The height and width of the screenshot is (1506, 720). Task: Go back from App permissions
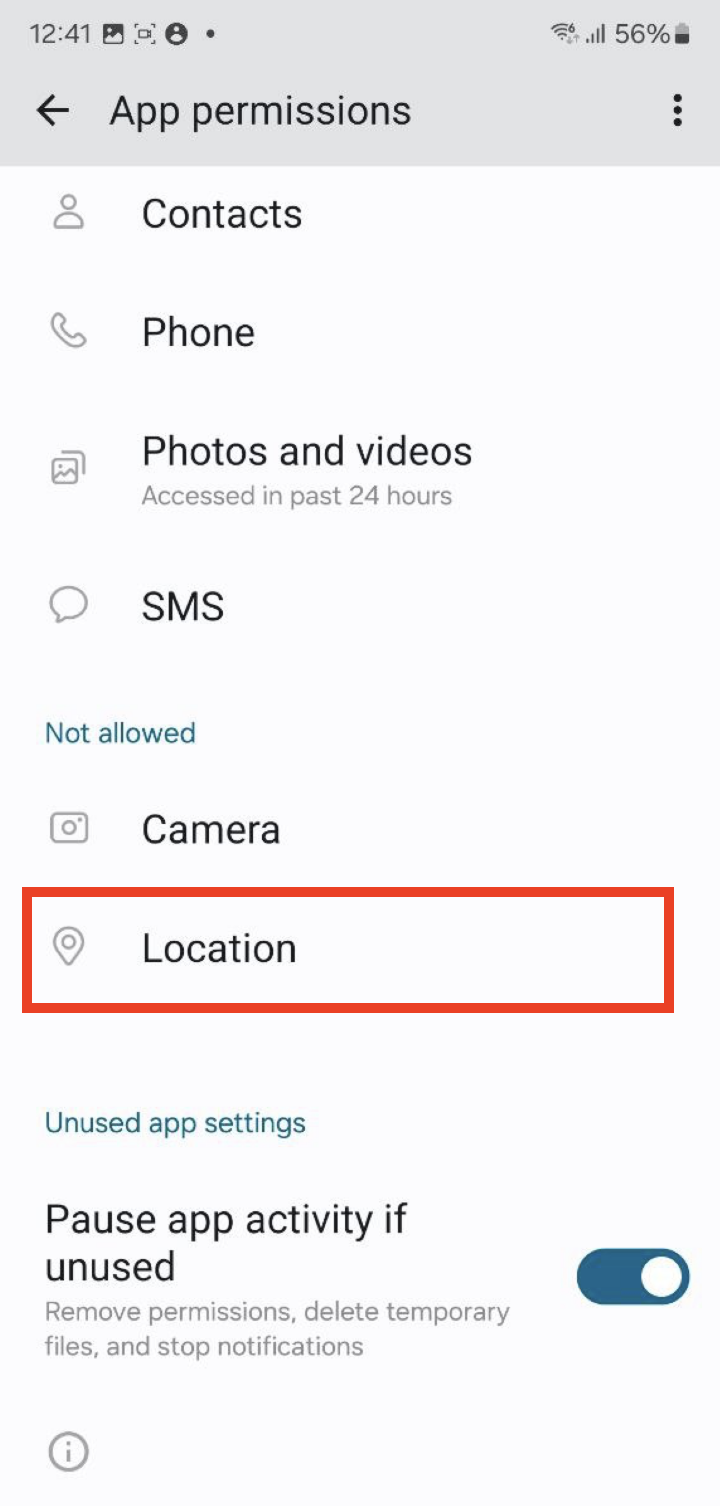[x=53, y=111]
